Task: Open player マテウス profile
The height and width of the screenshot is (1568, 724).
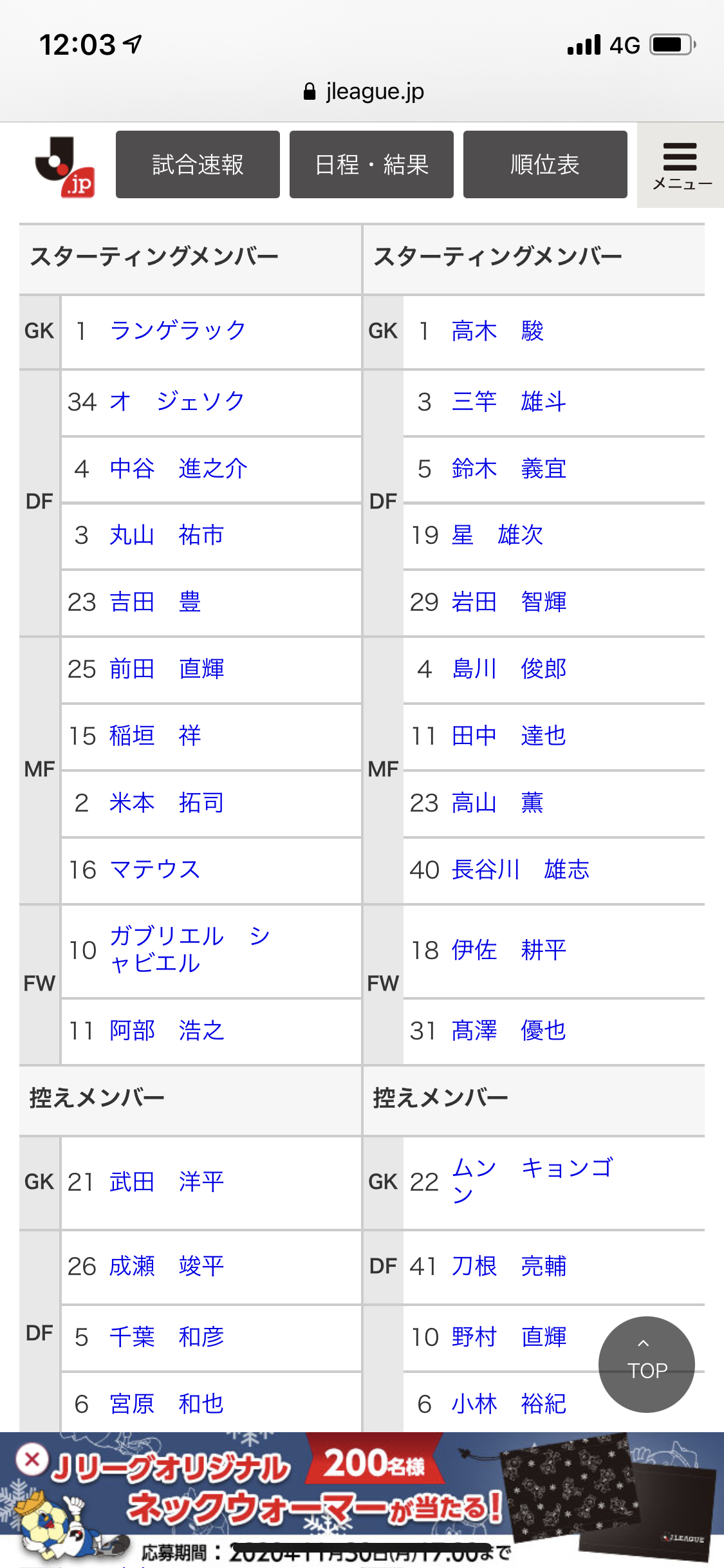Action: coord(154,870)
